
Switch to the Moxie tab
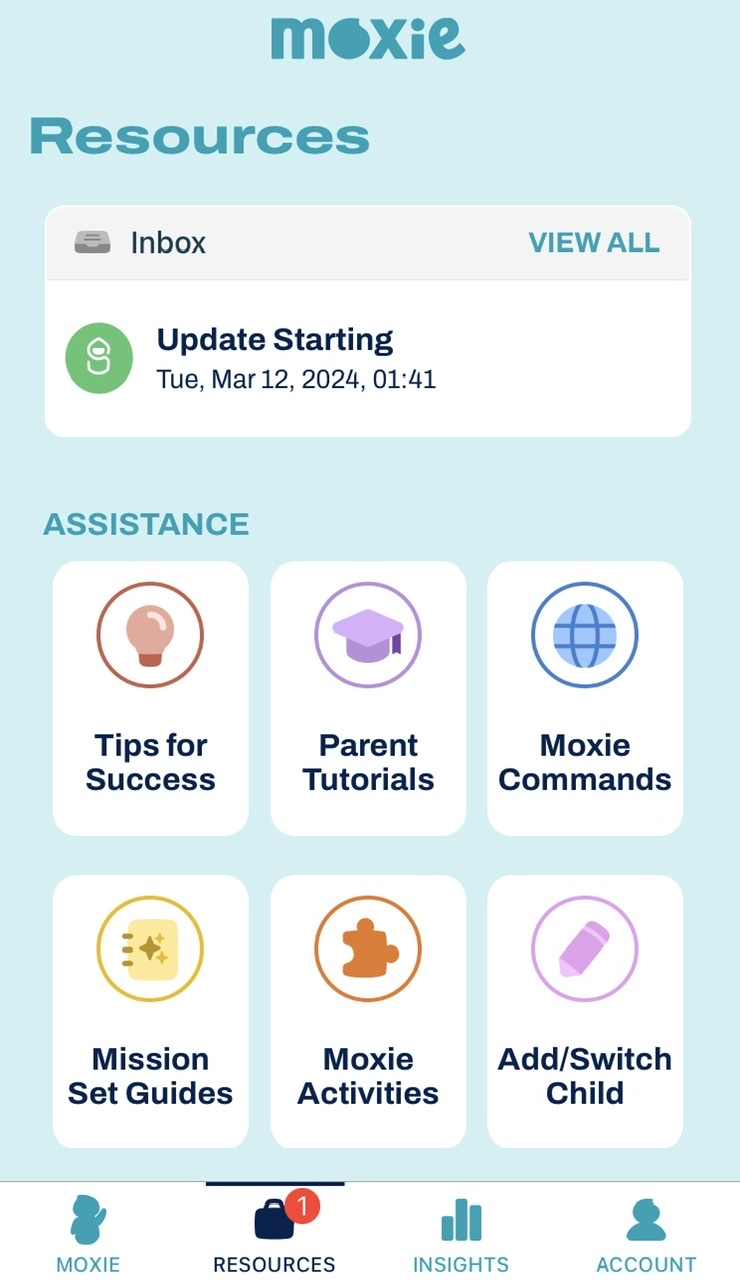coord(88,1233)
